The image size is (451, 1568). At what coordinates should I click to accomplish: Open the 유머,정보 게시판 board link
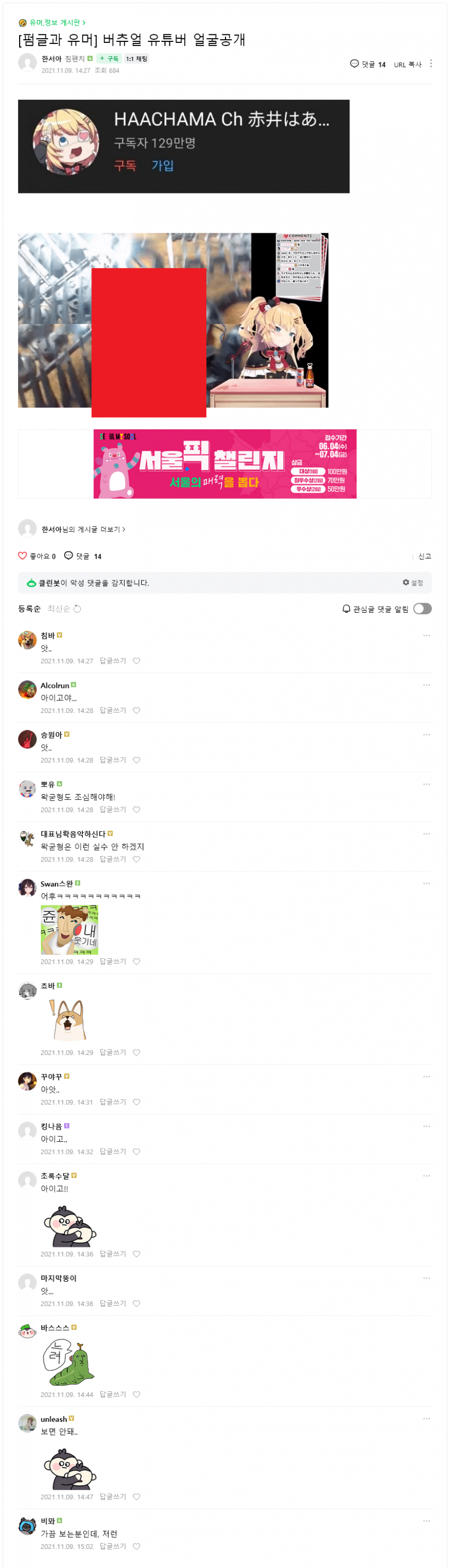[54, 22]
